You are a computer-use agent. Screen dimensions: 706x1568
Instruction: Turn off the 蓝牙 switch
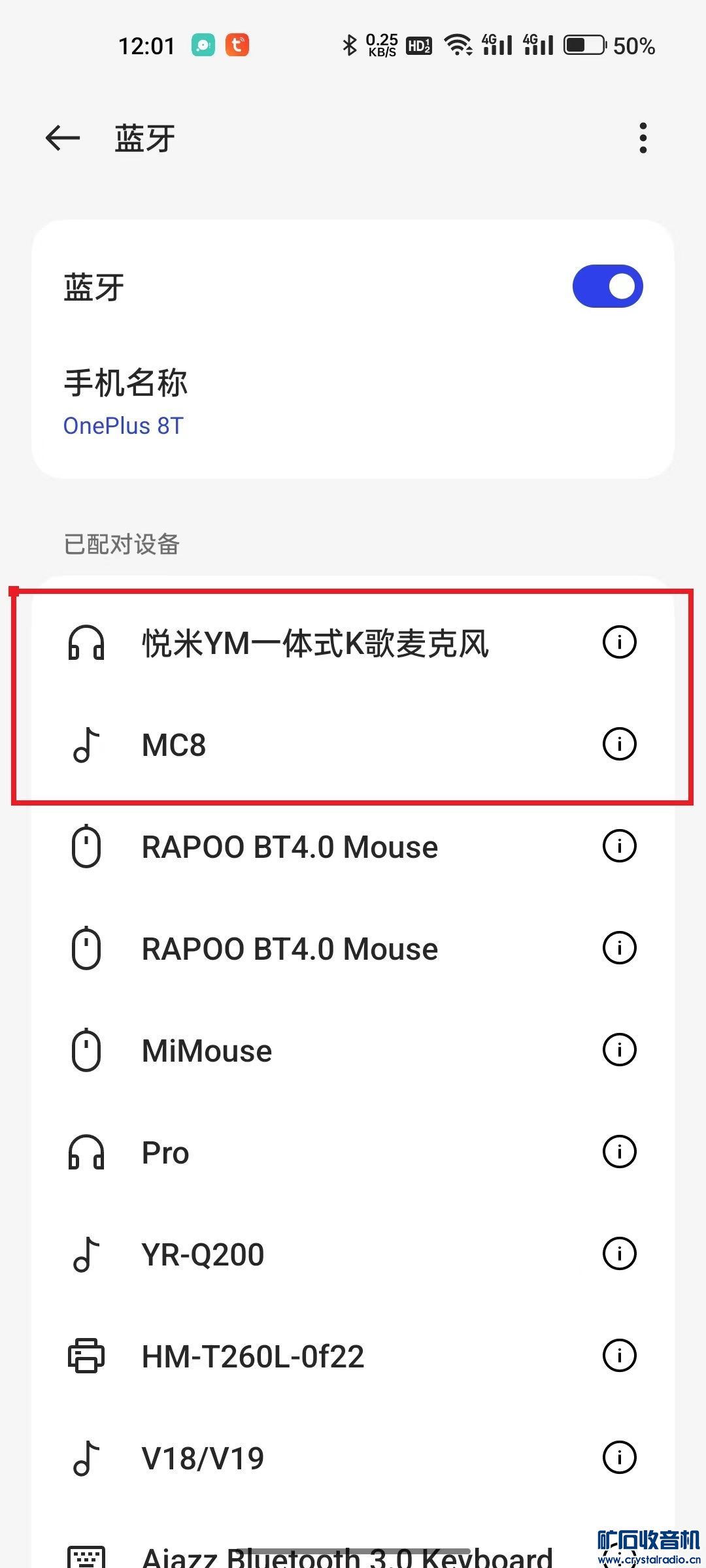click(607, 286)
